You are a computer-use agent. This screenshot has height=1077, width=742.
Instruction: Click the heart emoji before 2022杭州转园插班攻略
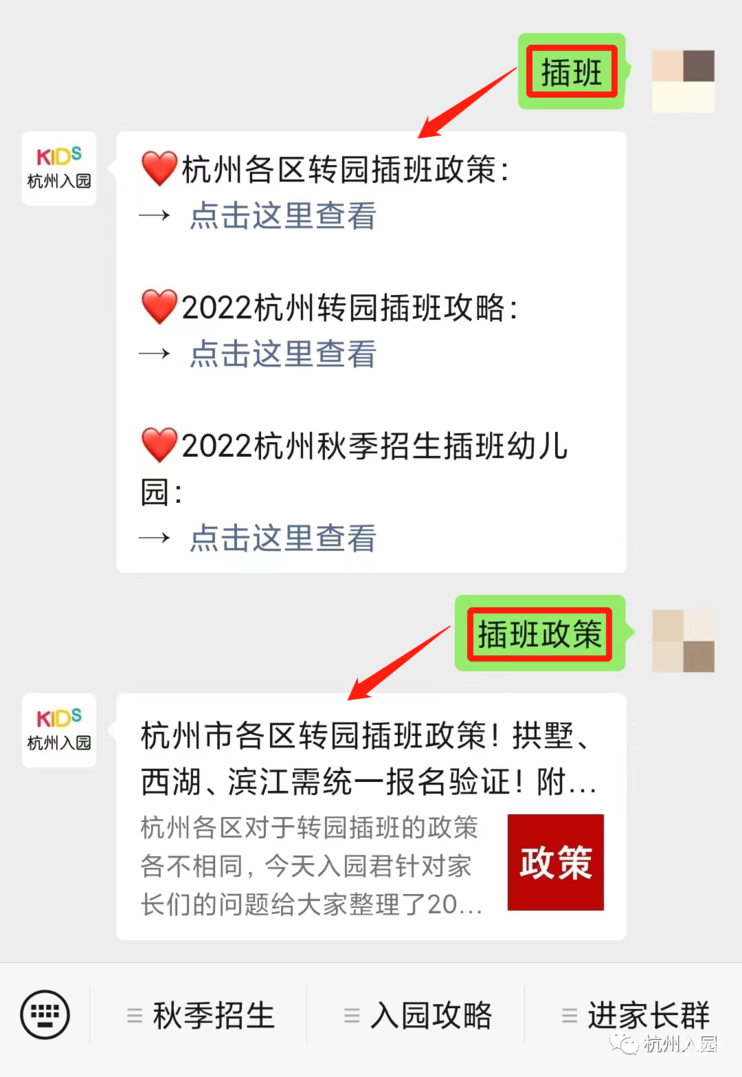click(158, 307)
